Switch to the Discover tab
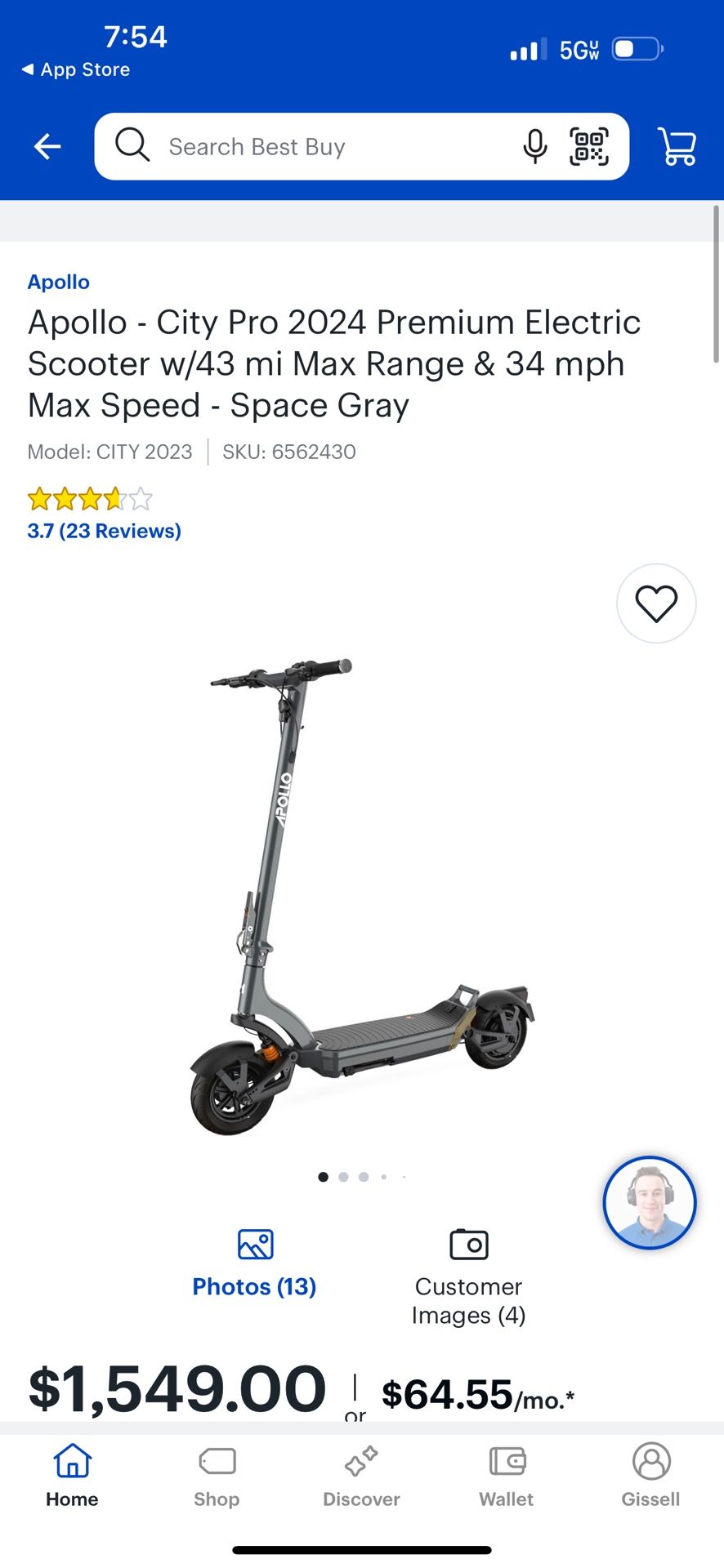The height and width of the screenshot is (1568, 724). point(361,1476)
